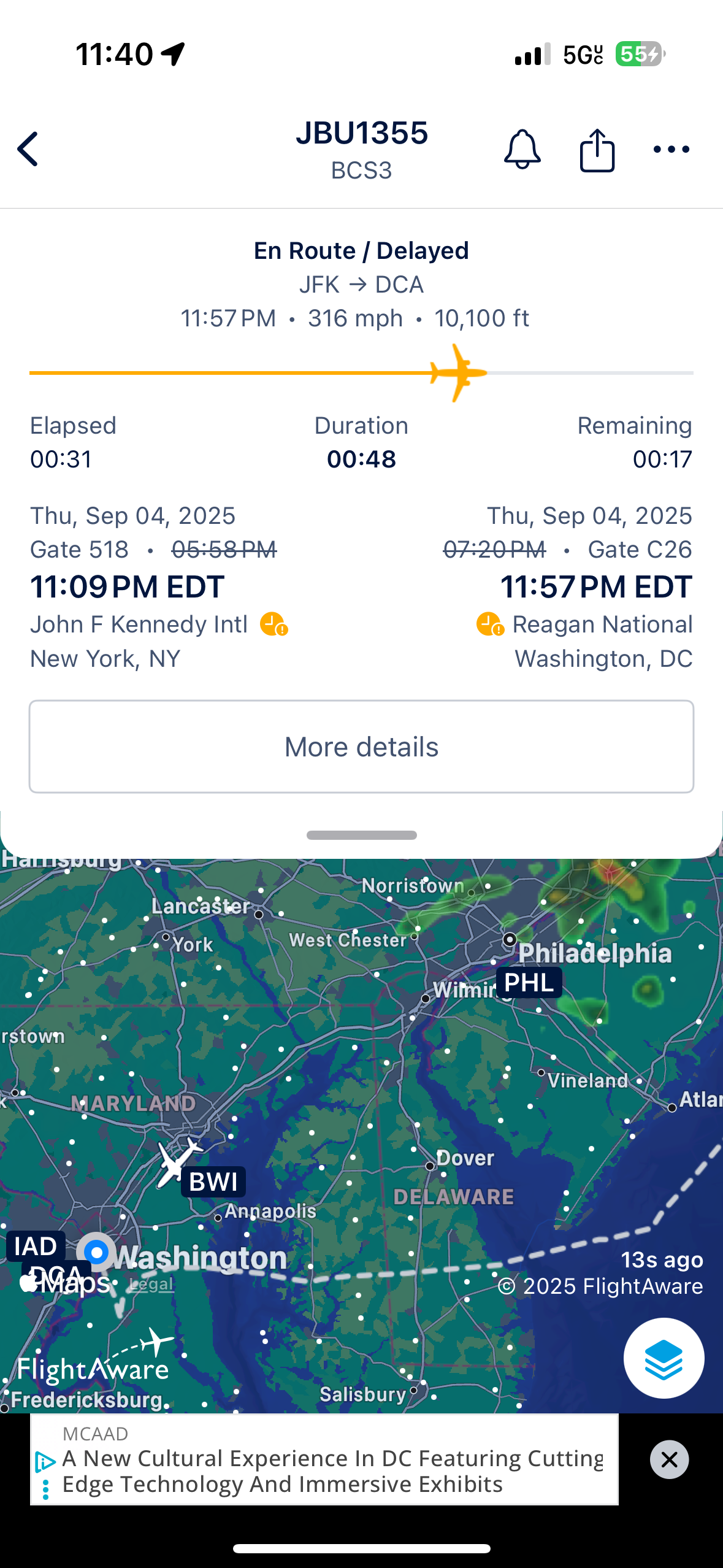723x1568 pixels.
Task: Open flight alerts with the bell icon
Action: pos(522,149)
